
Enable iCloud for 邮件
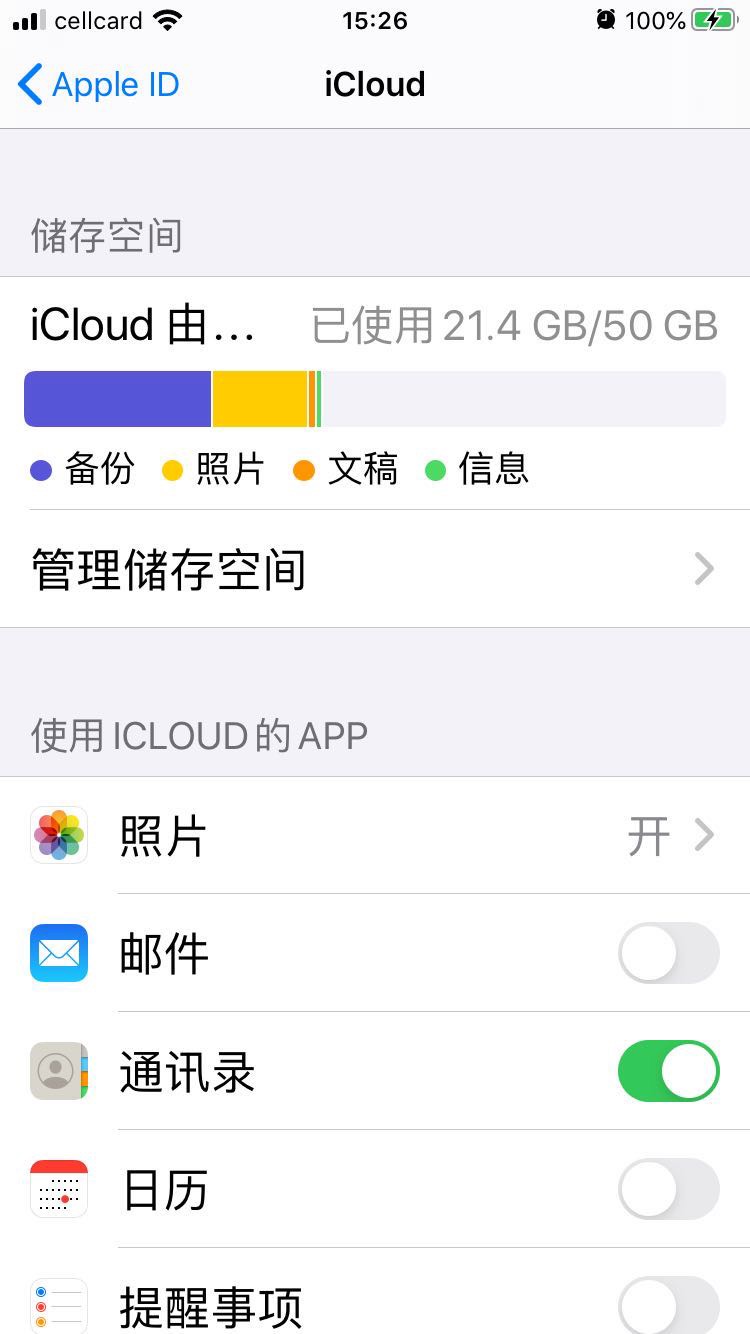point(668,953)
